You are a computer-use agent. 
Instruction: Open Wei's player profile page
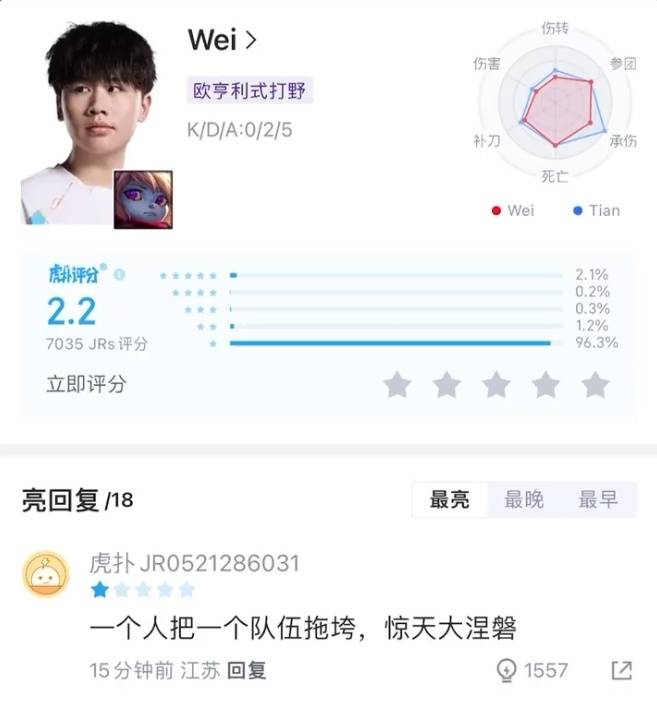pos(222,40)
